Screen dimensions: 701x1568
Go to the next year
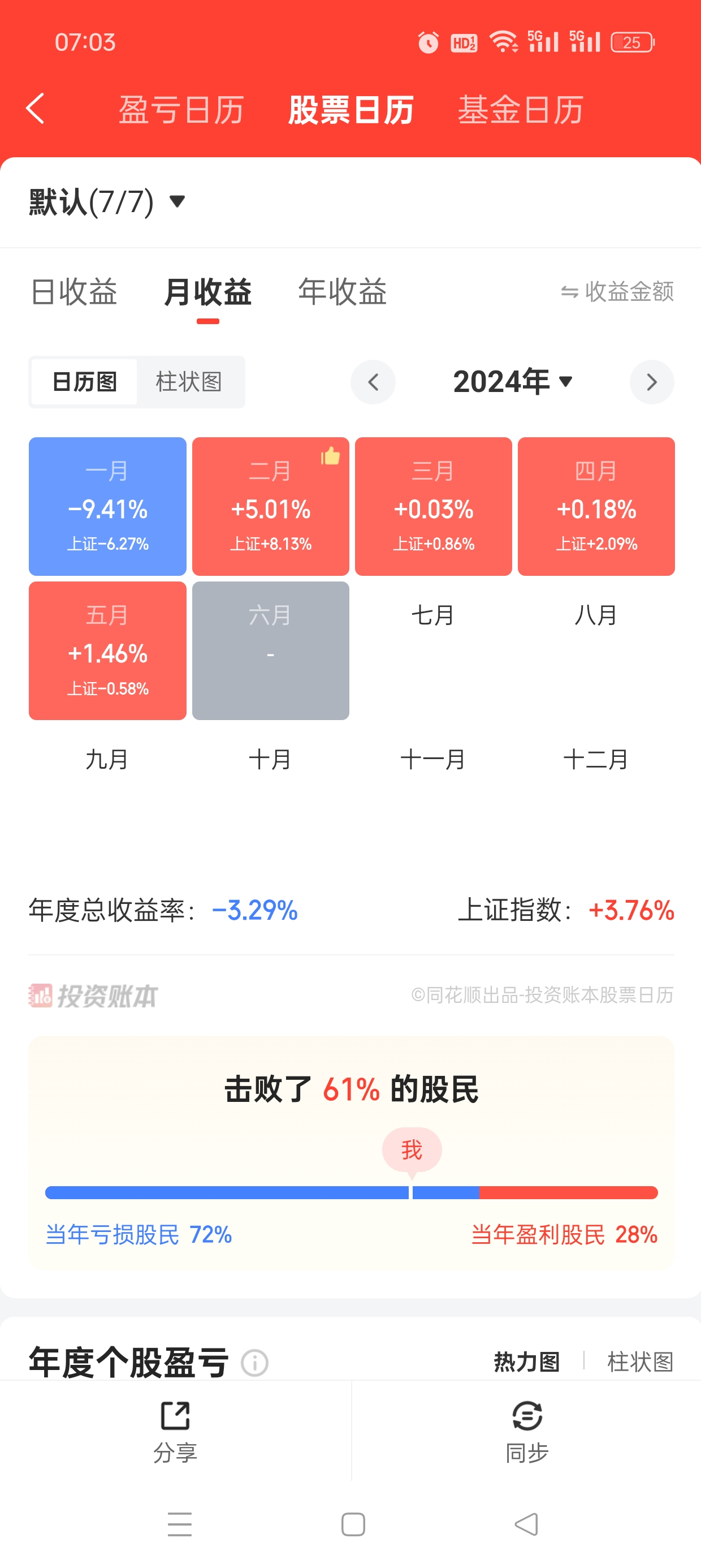pyautogui.click(x=652, y=382)
